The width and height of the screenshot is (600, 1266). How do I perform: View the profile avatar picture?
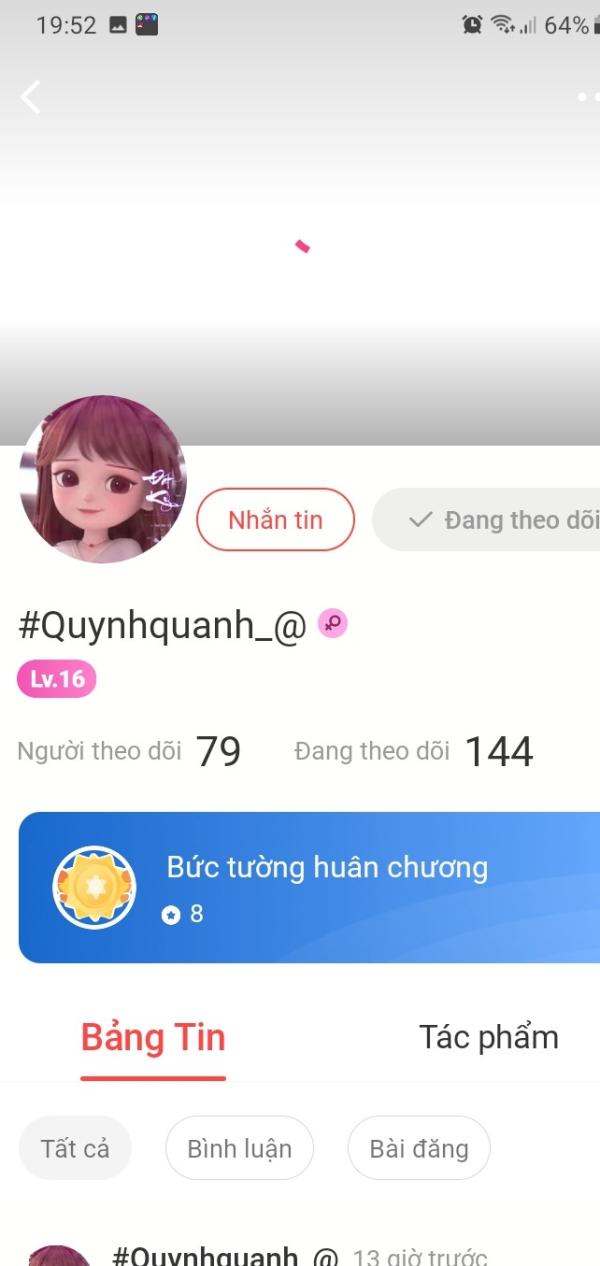click(103, 478)
